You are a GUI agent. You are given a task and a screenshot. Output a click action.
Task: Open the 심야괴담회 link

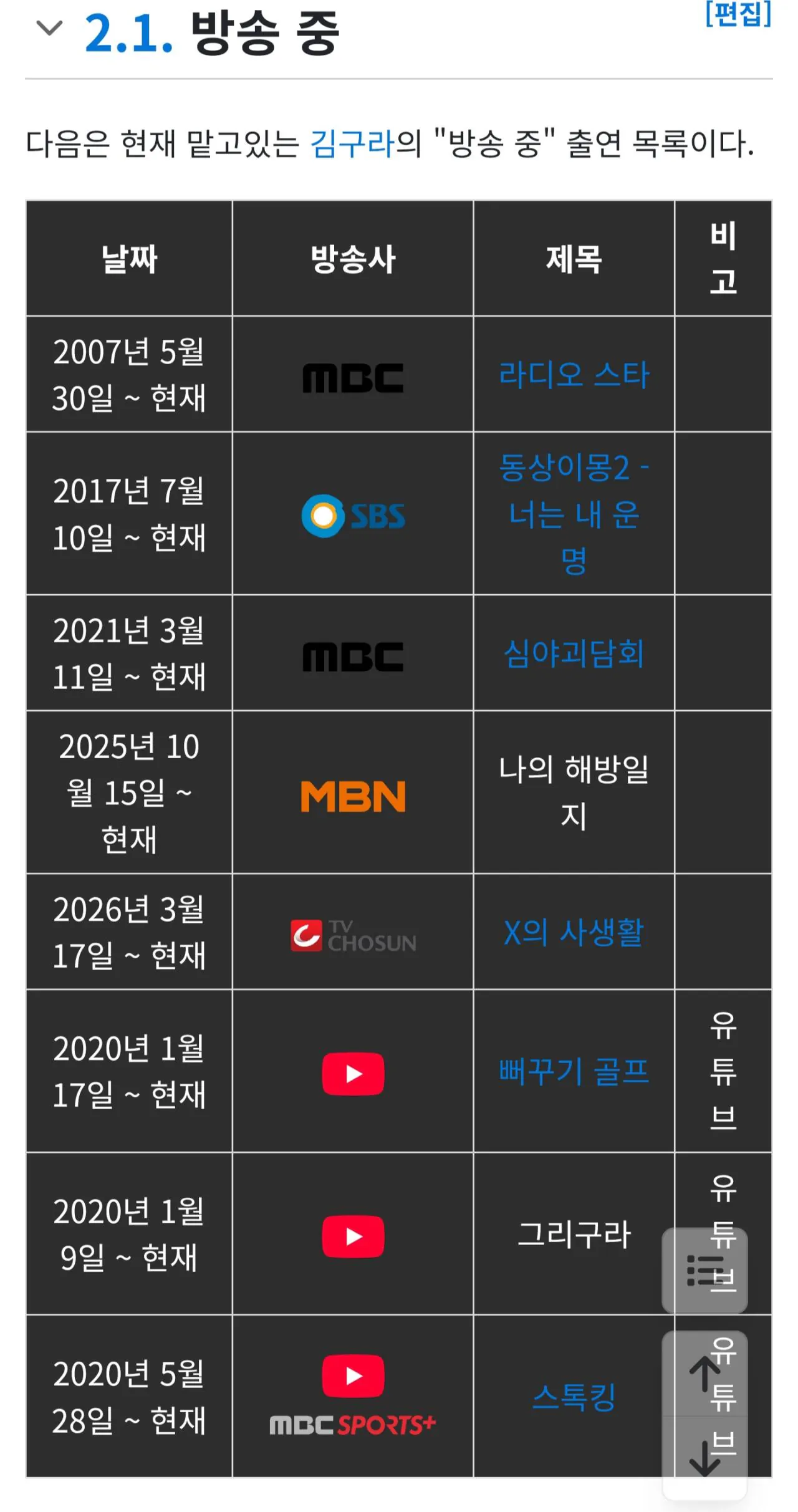574,653
